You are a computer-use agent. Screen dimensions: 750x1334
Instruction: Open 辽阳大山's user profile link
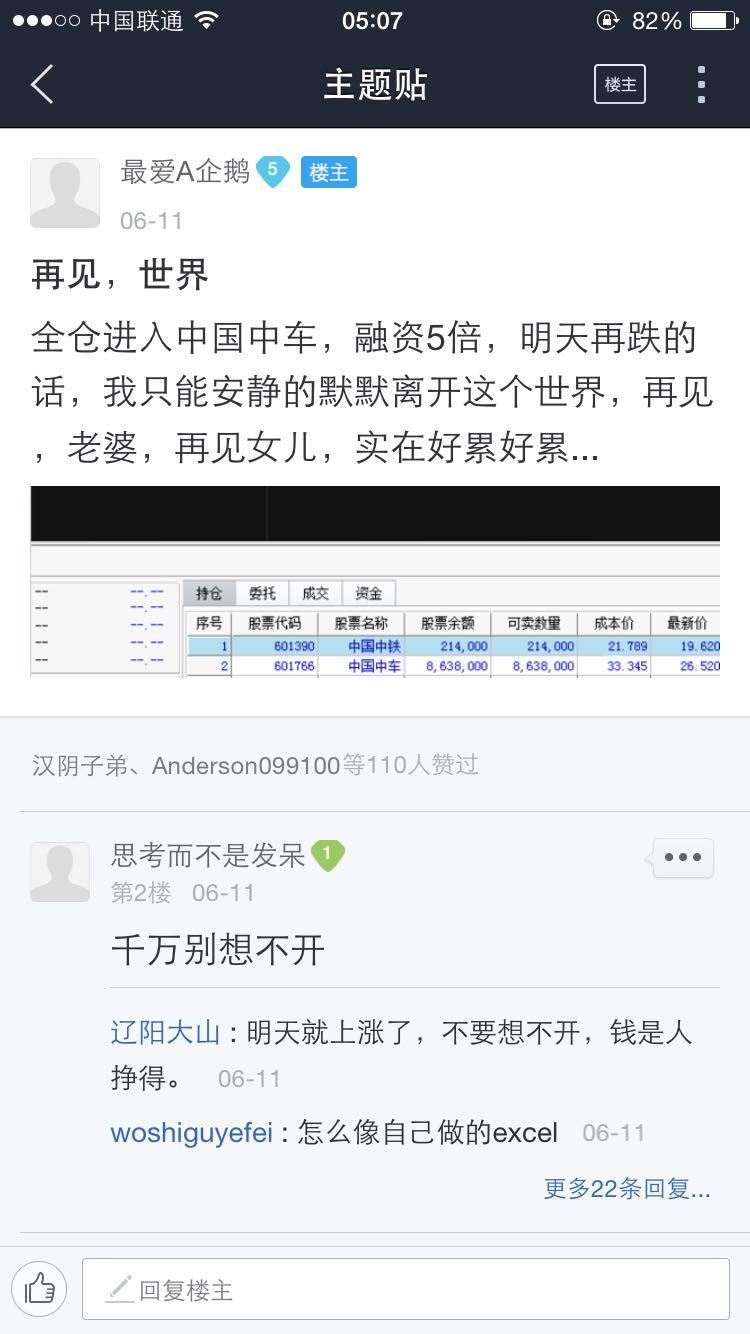point(165,1032)
